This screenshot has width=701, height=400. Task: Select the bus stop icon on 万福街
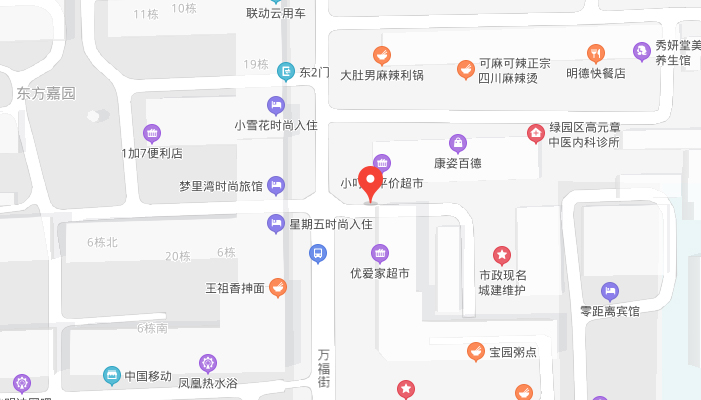(x=316, y=255)
